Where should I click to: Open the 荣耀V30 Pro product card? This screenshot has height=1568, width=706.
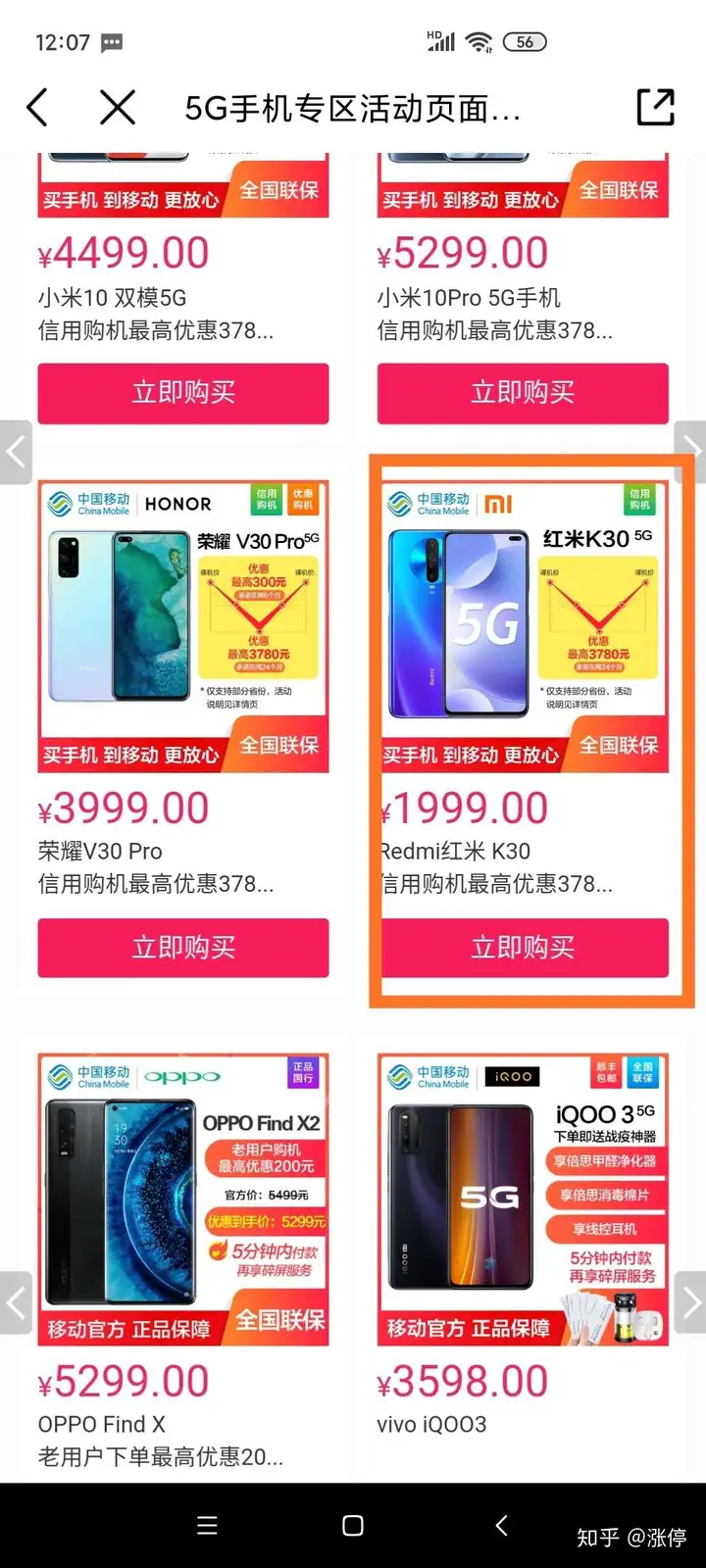183,627
